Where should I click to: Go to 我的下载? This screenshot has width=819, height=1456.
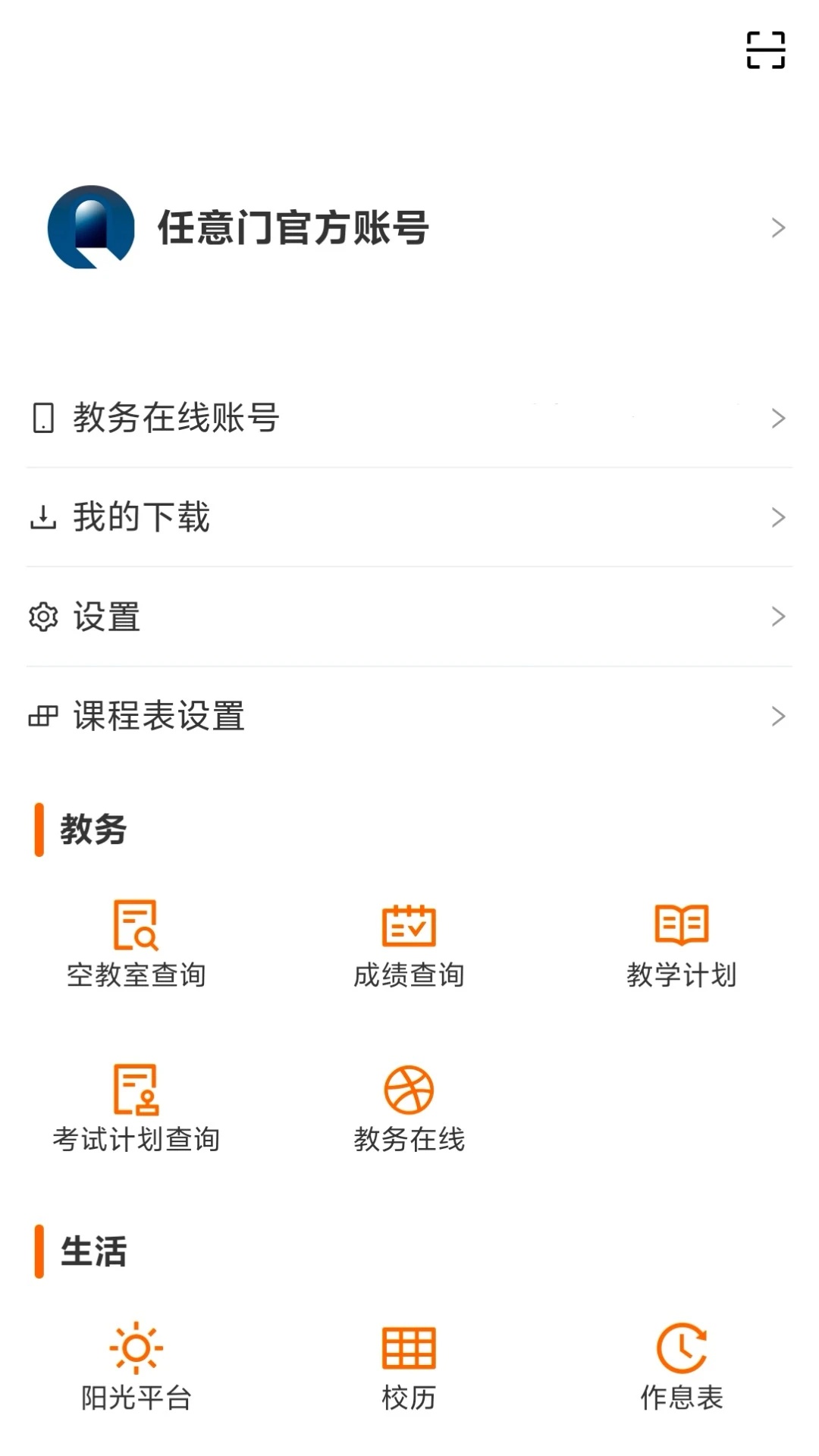(x=409, y=517)
